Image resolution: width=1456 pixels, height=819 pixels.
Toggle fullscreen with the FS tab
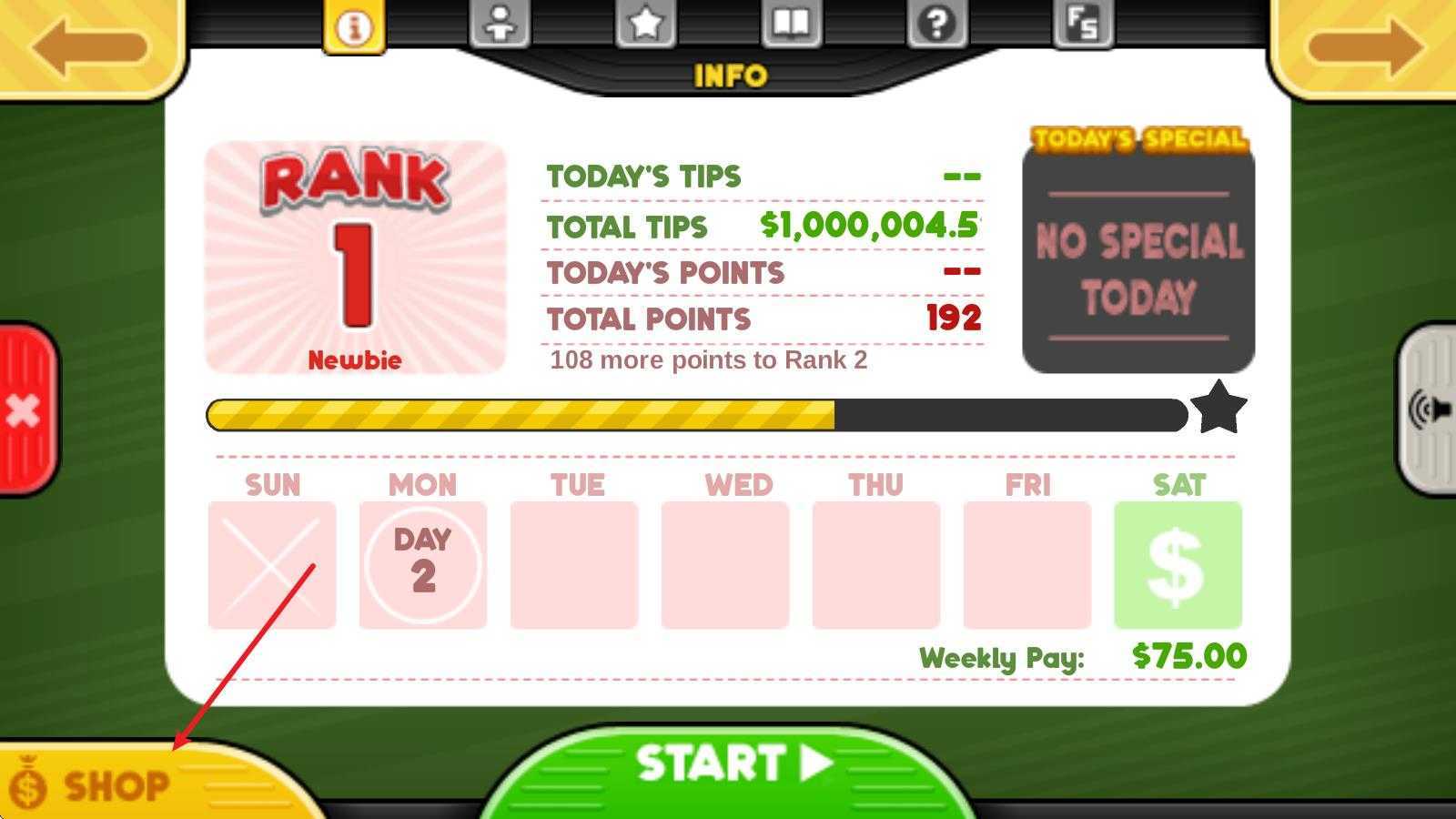pos(1082,24)
